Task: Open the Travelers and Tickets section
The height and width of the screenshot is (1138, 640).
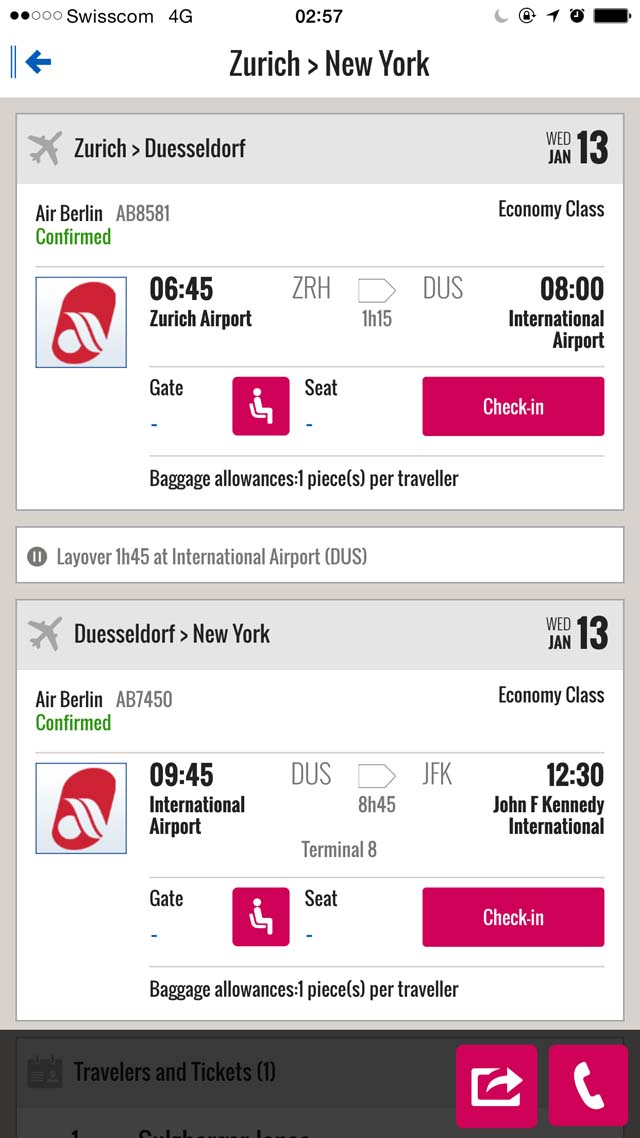Action: (x=174, y=1072)
